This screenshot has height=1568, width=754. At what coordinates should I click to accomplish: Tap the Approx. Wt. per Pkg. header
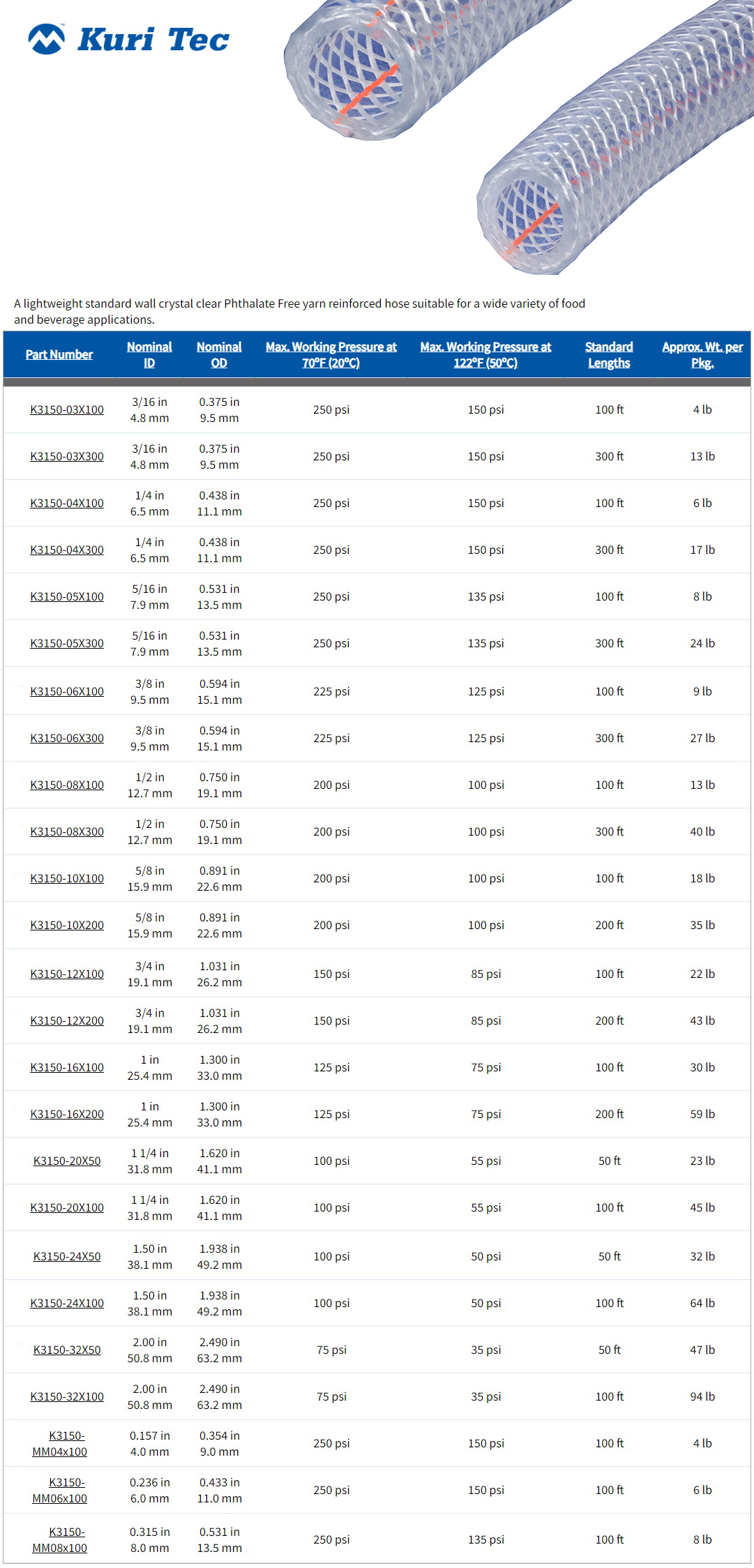click(702, 354)
